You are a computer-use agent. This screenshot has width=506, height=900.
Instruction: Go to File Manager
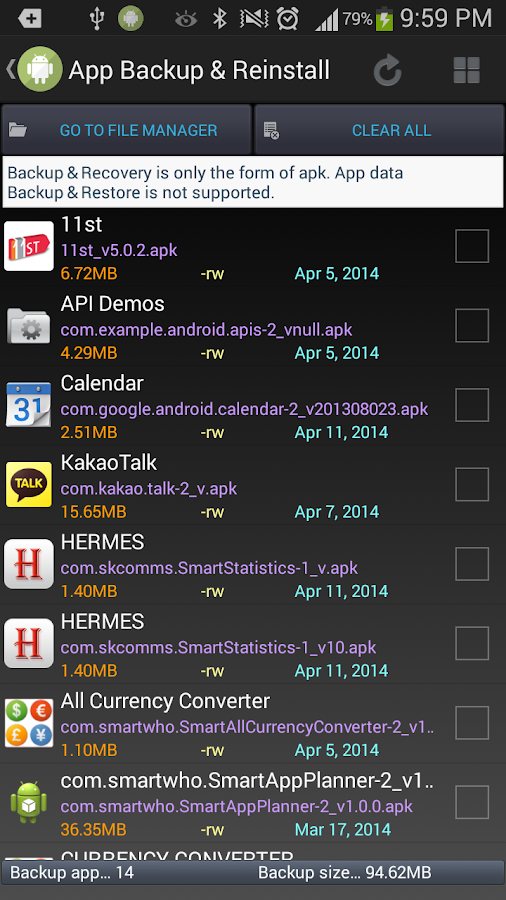pyautogui.click(x=126, y=130)
